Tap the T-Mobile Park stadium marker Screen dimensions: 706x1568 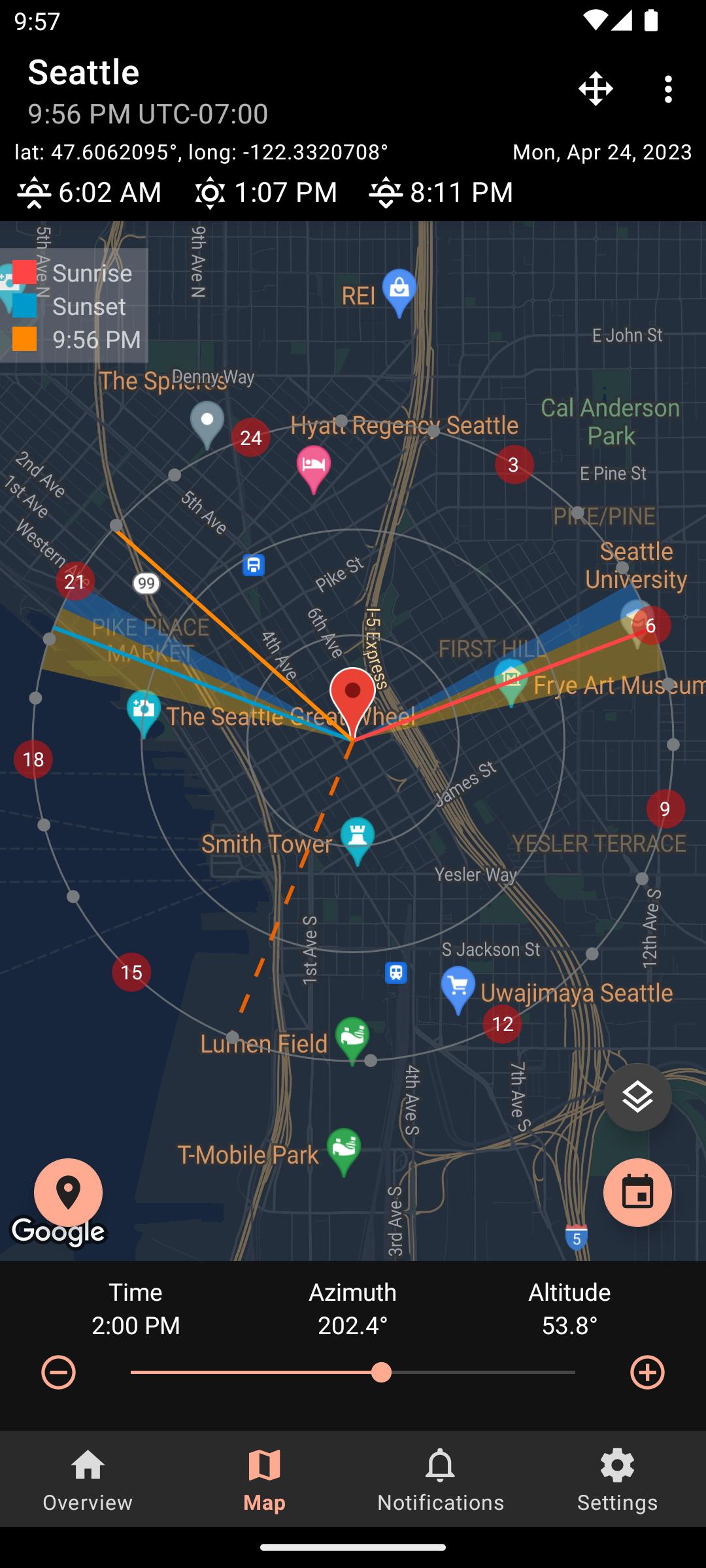pos(344,1152)
